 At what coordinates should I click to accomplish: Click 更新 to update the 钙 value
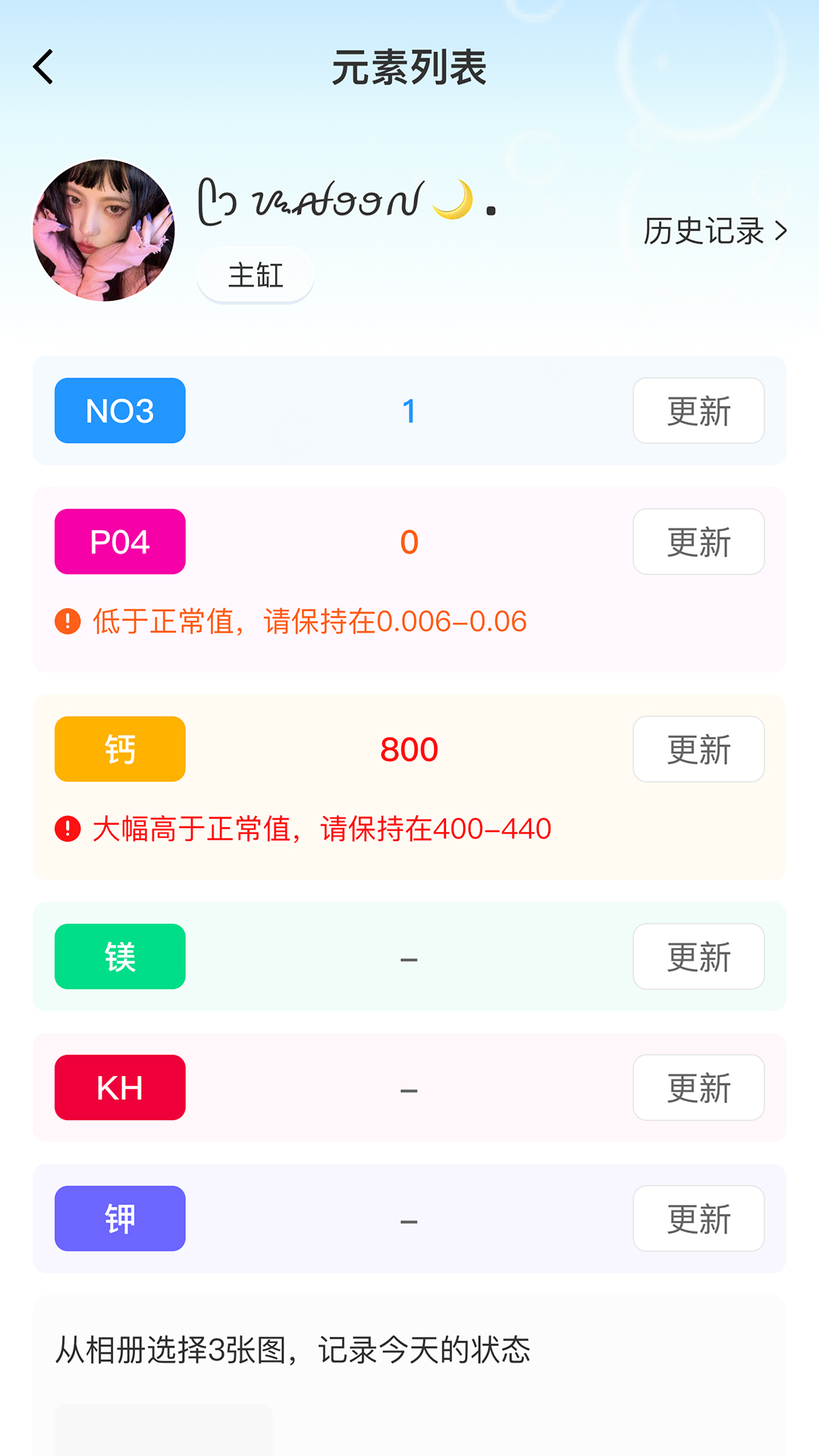pyautogui.click(x=698, y=748)
